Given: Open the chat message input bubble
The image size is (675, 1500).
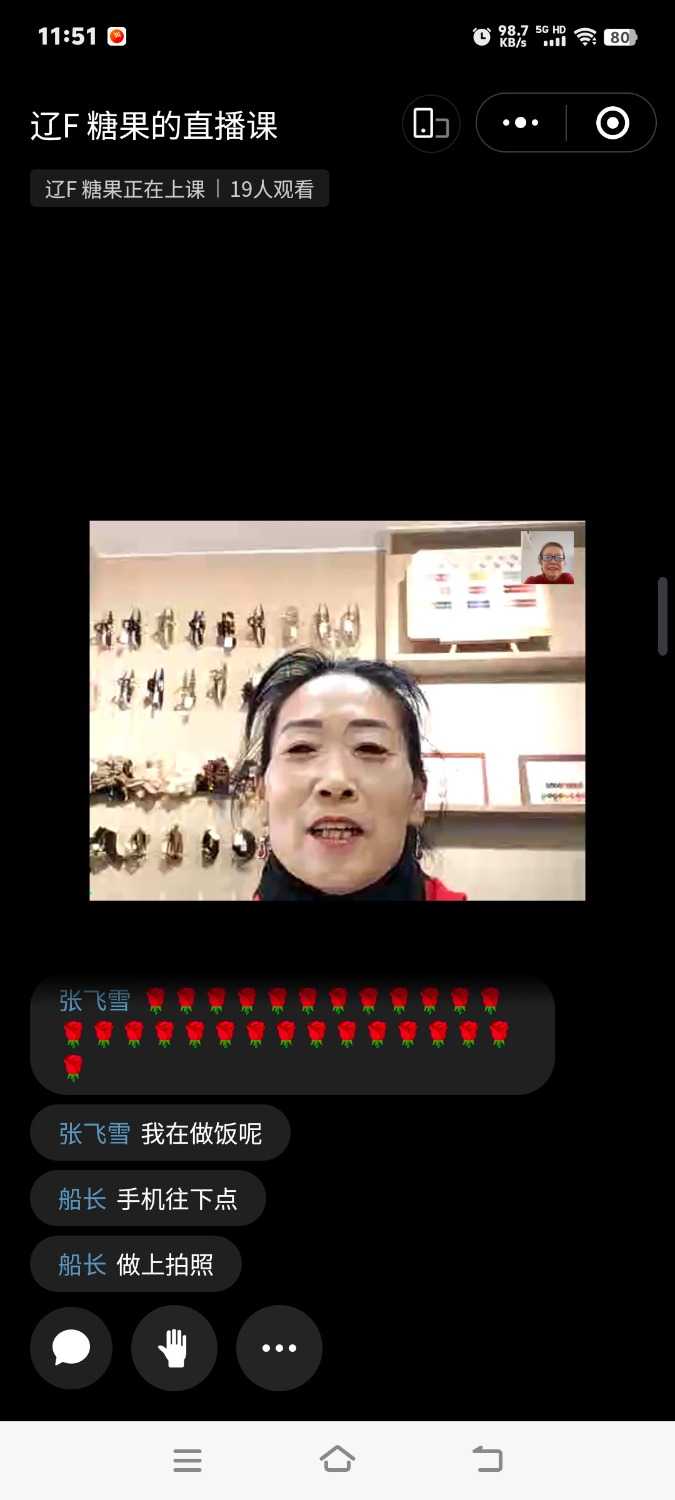Looking at the screenshot, I should click(71, 1348).
